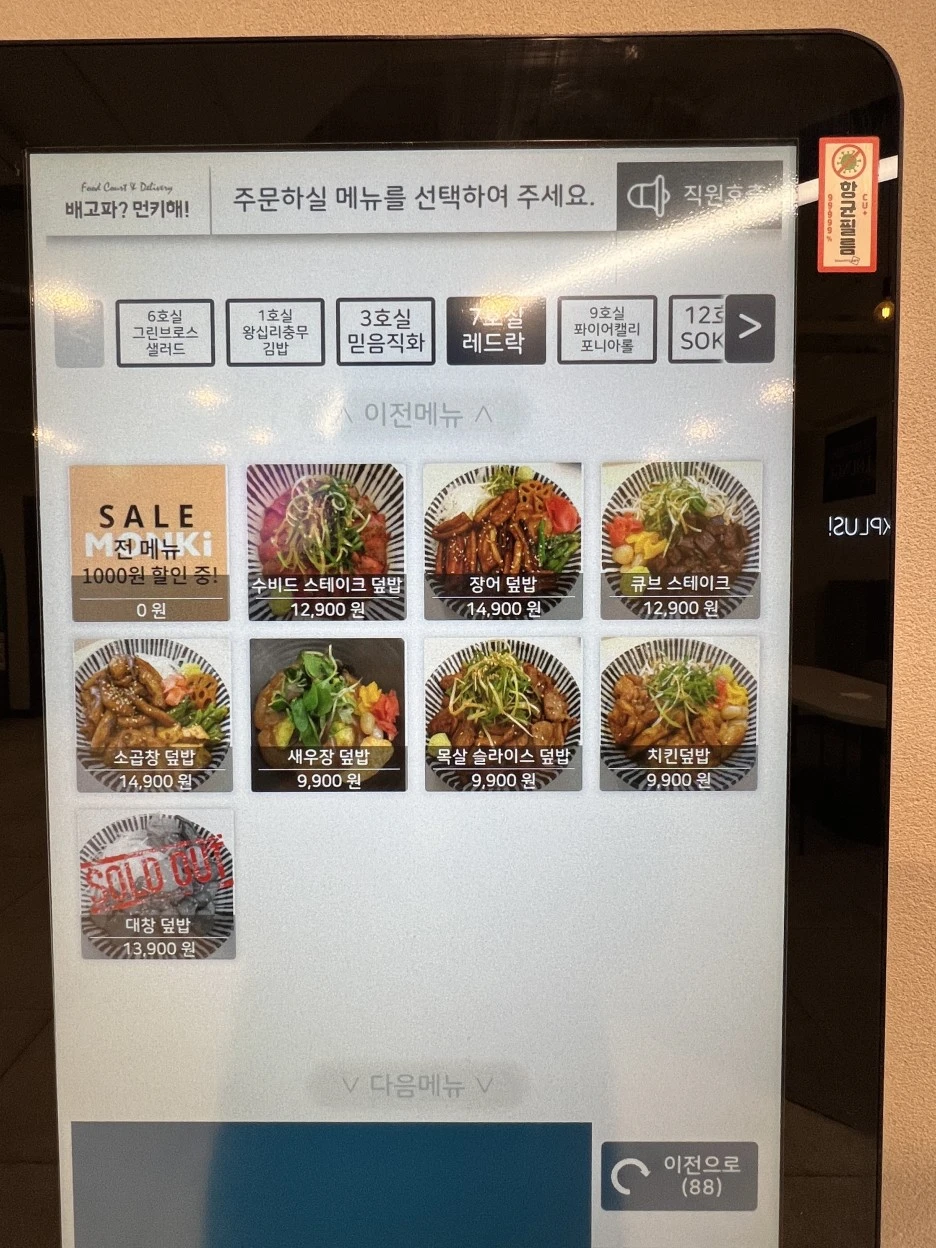
Task: Tap the SALE 전 메뉴 discount tile
Action: (x=149, y=540)
